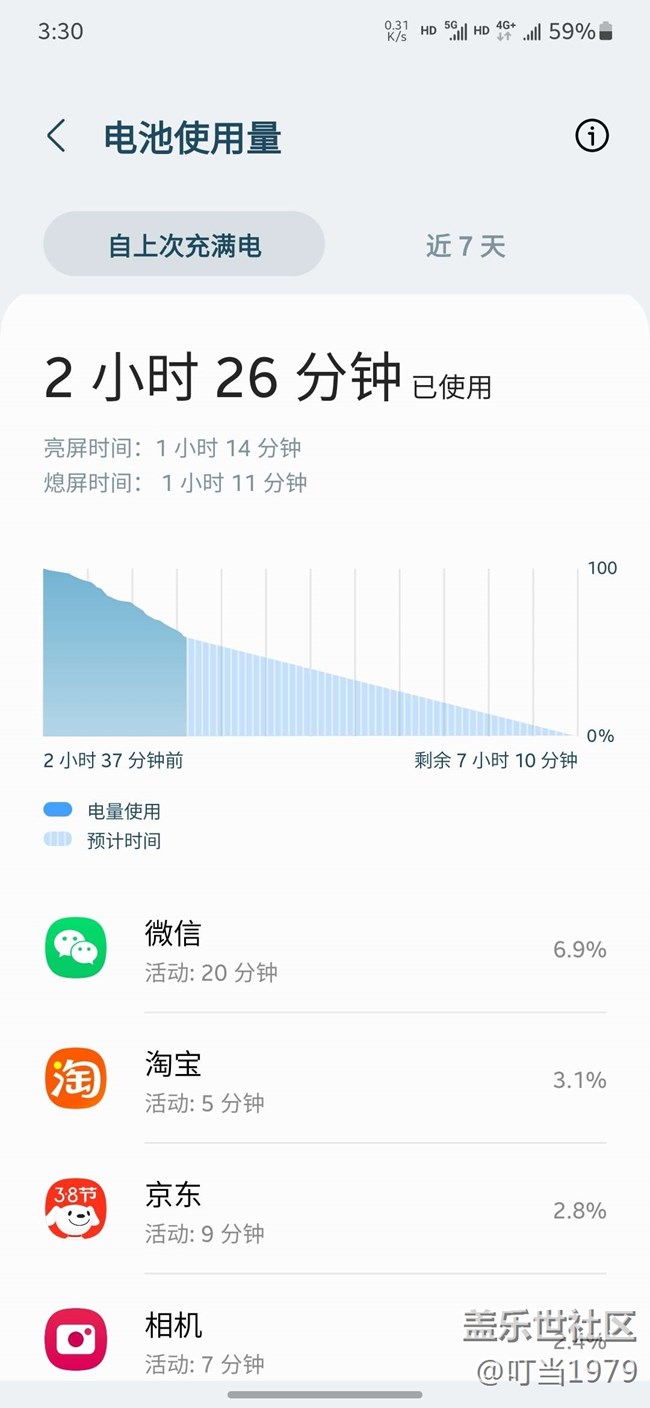Open 微信 battery usage details
The width and height of the screenshot is (650, 1408).
pyautogui.click(x=325, y=948)
